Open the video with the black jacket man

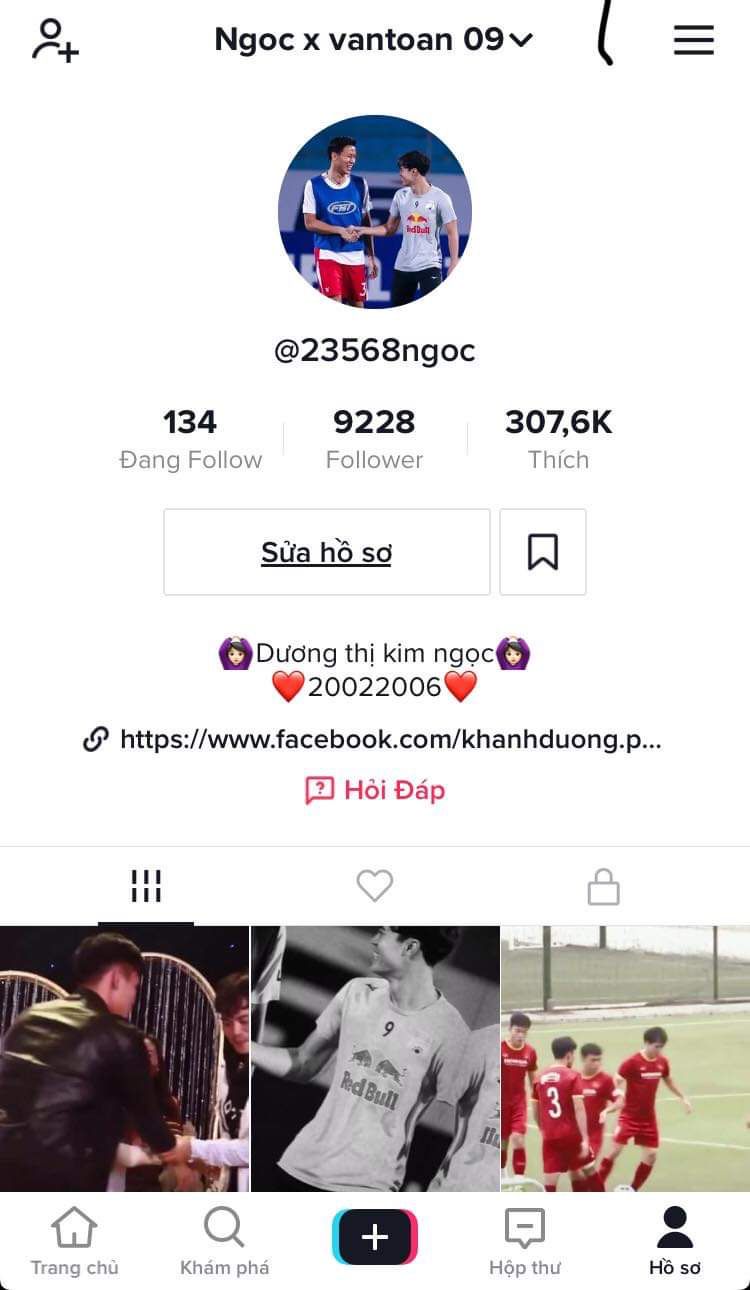tap(124, 1058)
